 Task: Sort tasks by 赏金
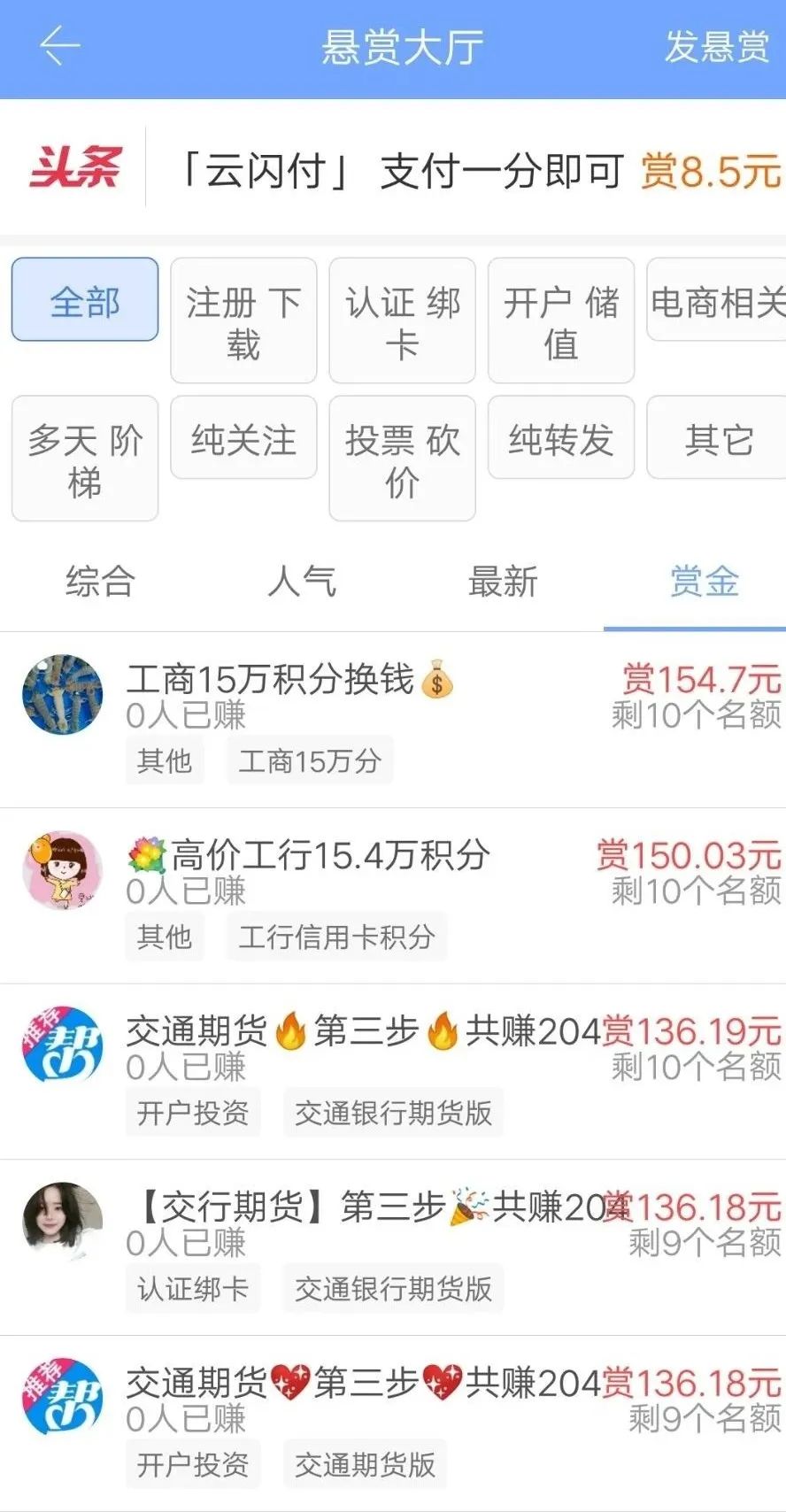point(704,582)
